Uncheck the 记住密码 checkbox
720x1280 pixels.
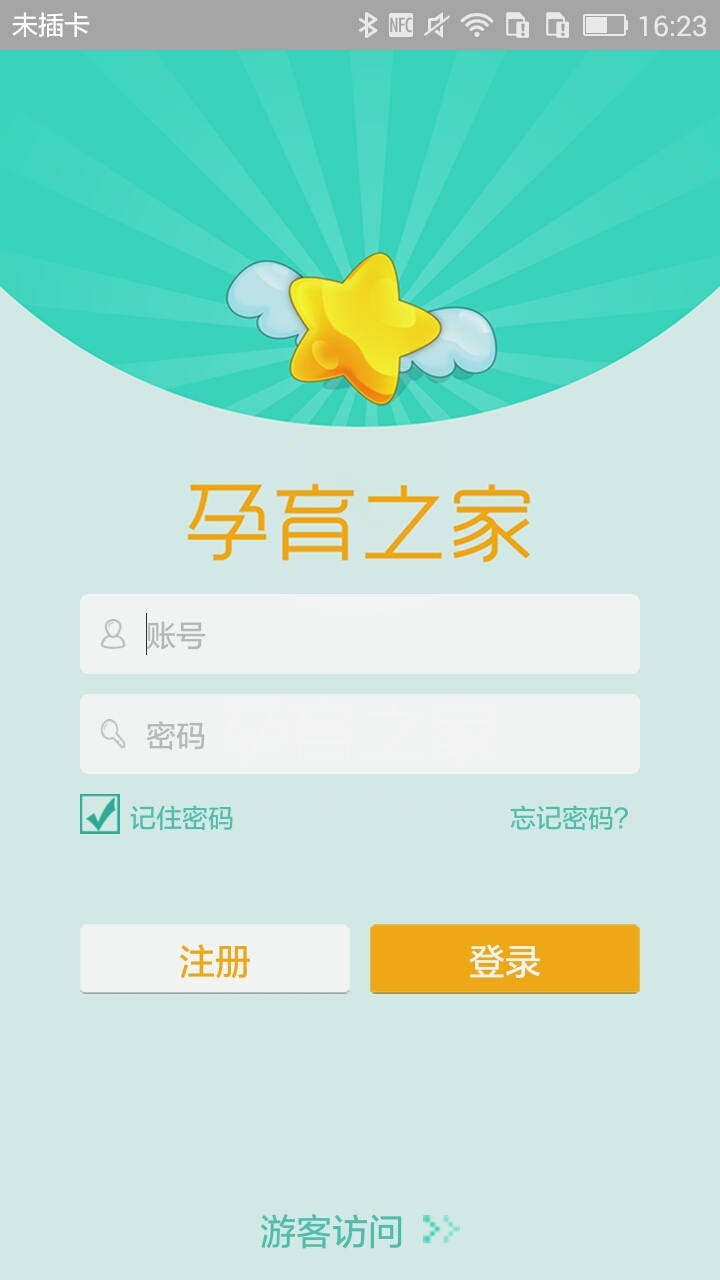[x=100, y=815]
